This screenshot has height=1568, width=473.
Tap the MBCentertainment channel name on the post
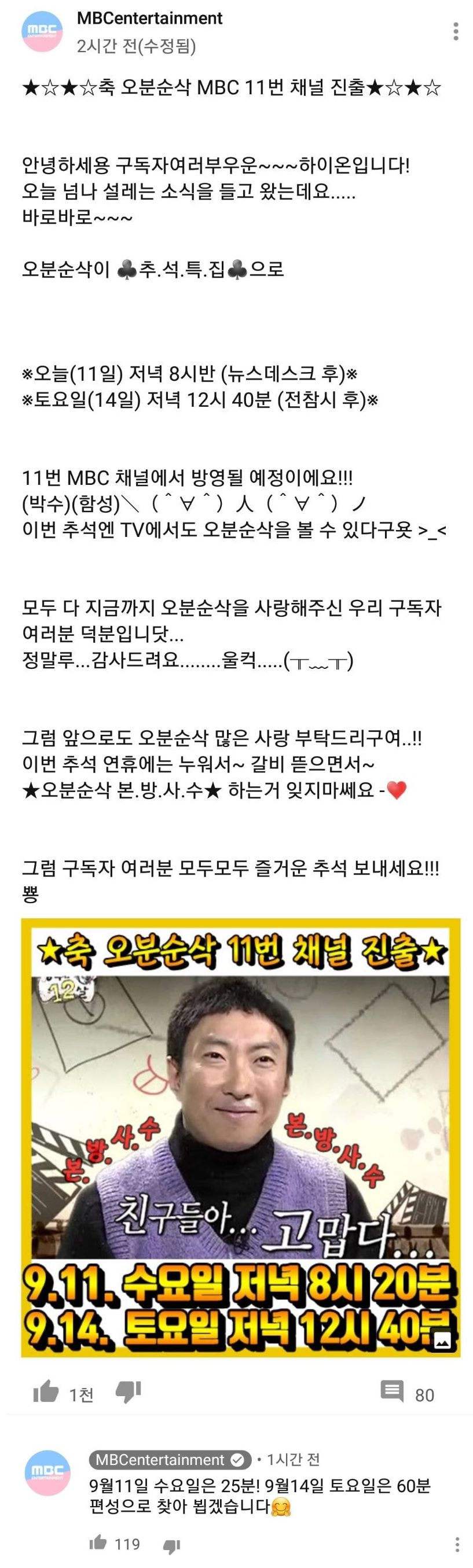click(x=150, y=19)
